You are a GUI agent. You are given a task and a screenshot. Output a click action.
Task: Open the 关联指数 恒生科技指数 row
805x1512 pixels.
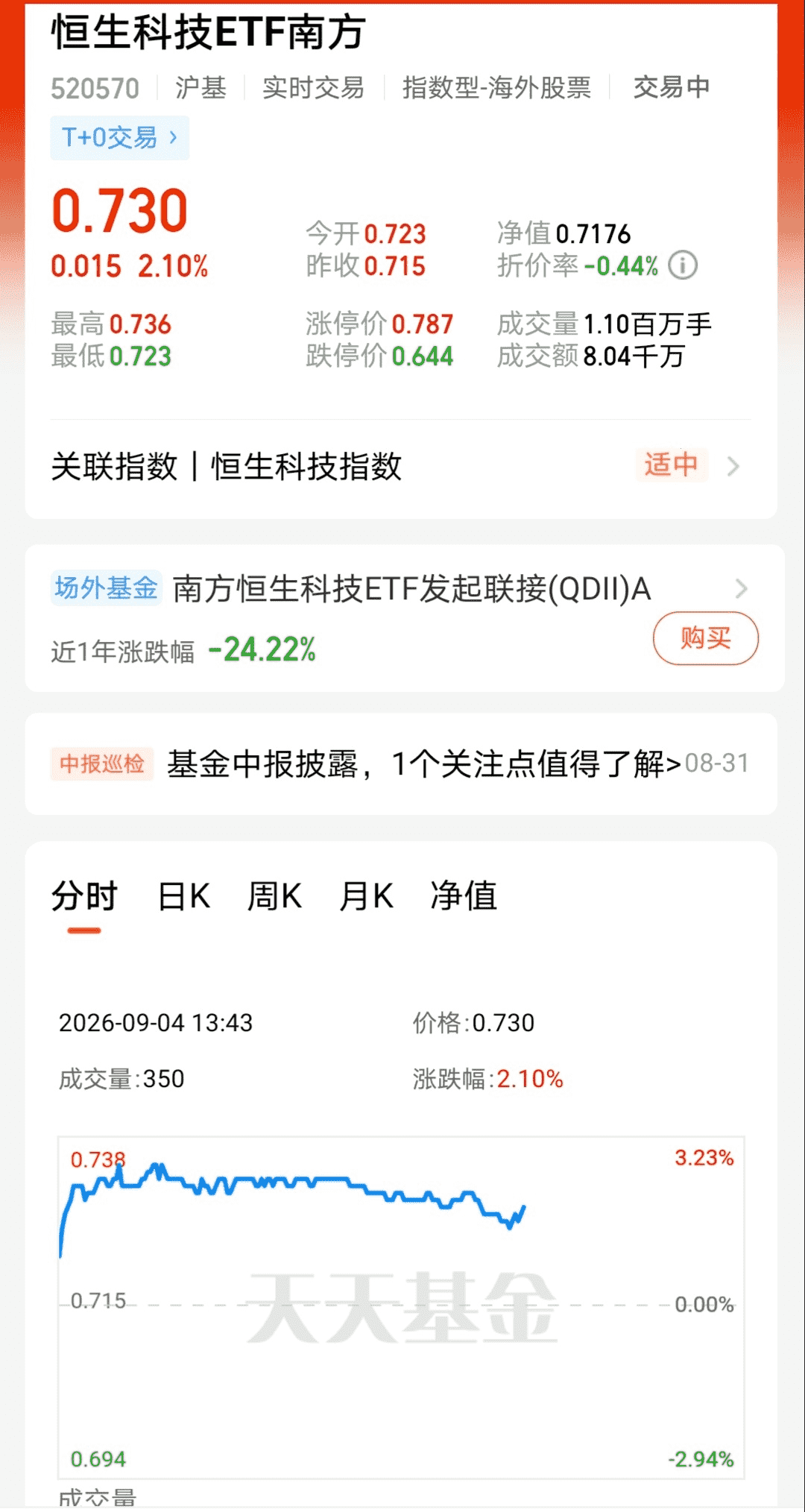[x=401, y=467]
